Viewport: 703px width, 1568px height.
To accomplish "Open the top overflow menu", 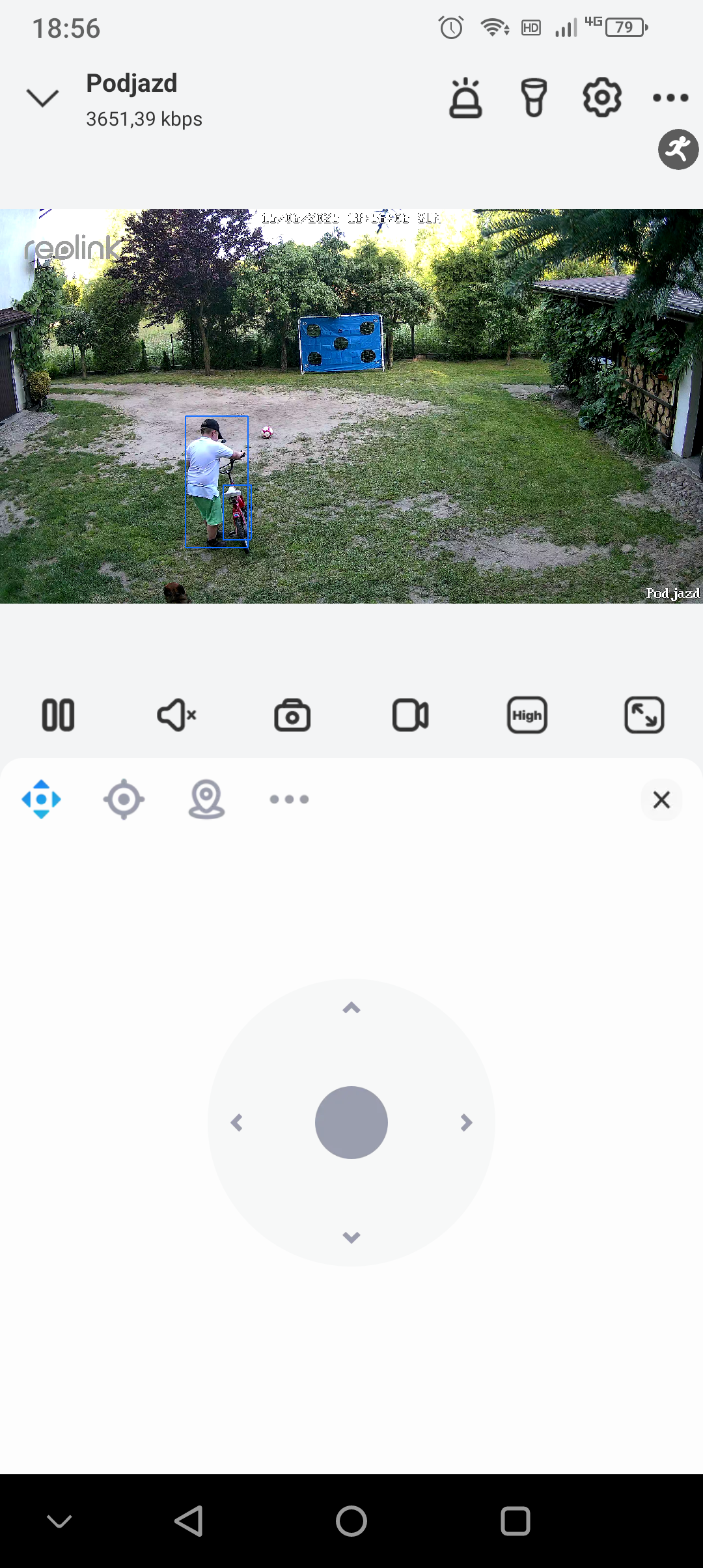I will (670, 98).
